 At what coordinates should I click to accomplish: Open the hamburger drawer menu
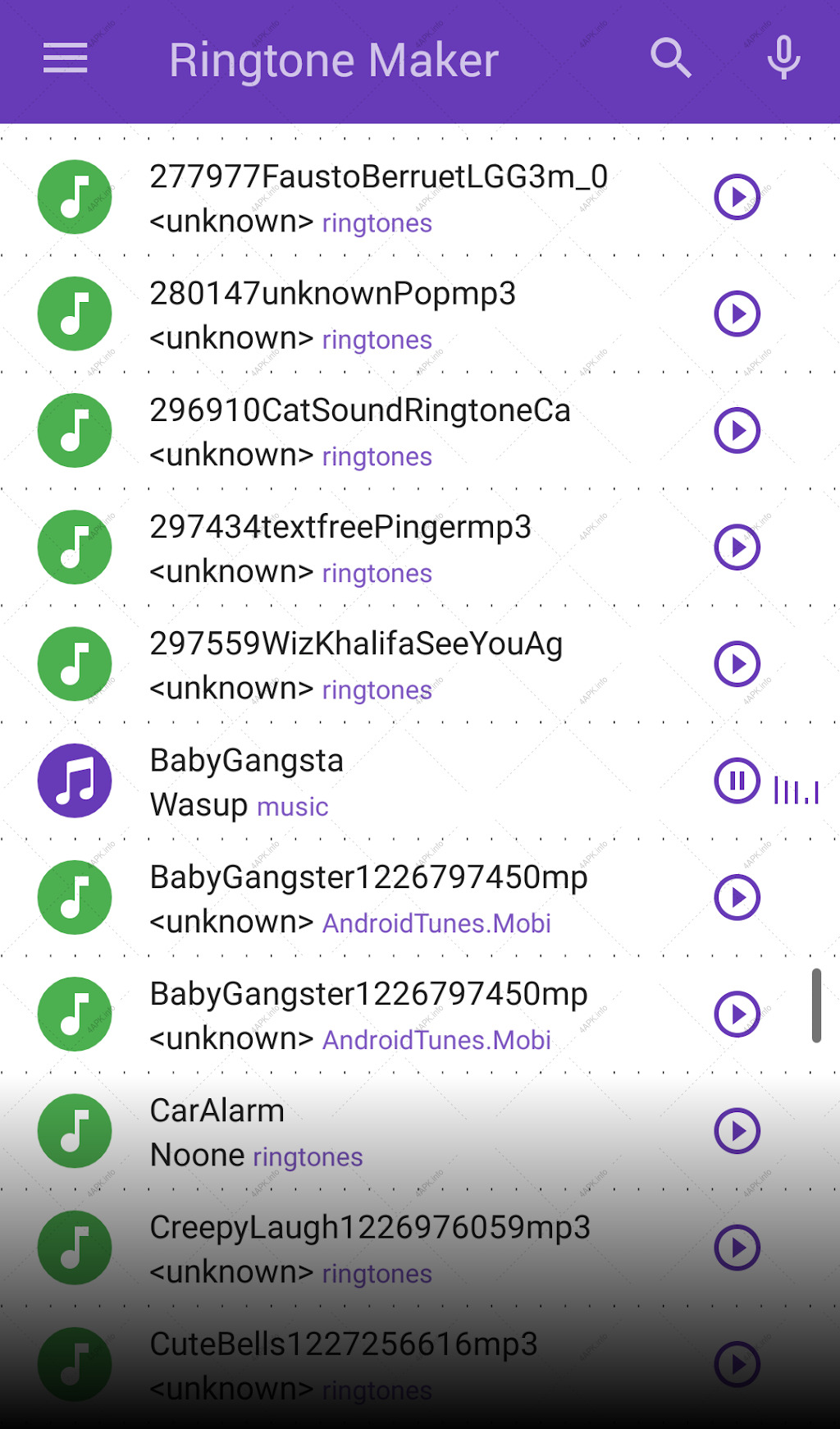(65, 58)
